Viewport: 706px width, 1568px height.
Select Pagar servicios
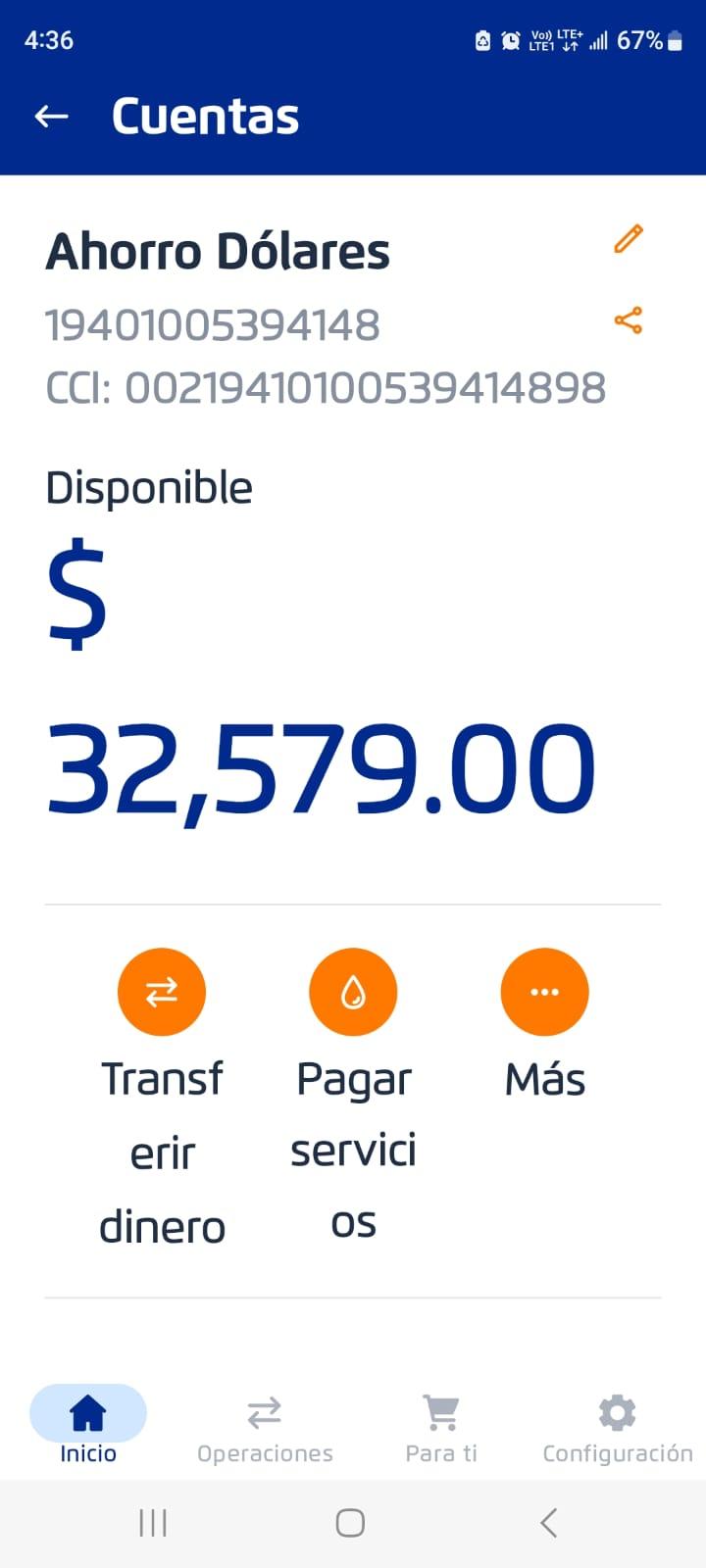[353, 993]
